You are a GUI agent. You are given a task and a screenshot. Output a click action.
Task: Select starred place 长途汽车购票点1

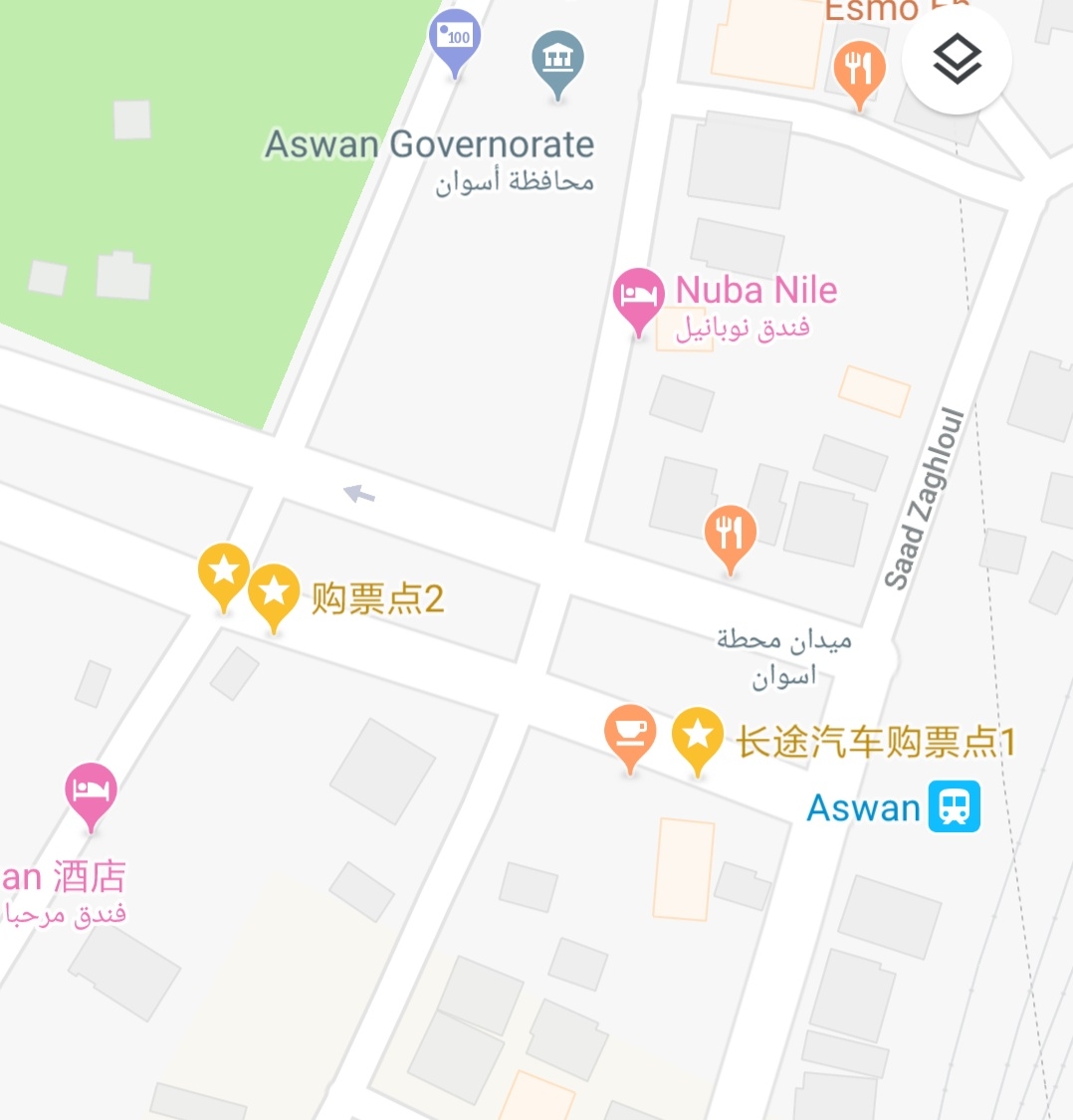(x=697, y=736)
